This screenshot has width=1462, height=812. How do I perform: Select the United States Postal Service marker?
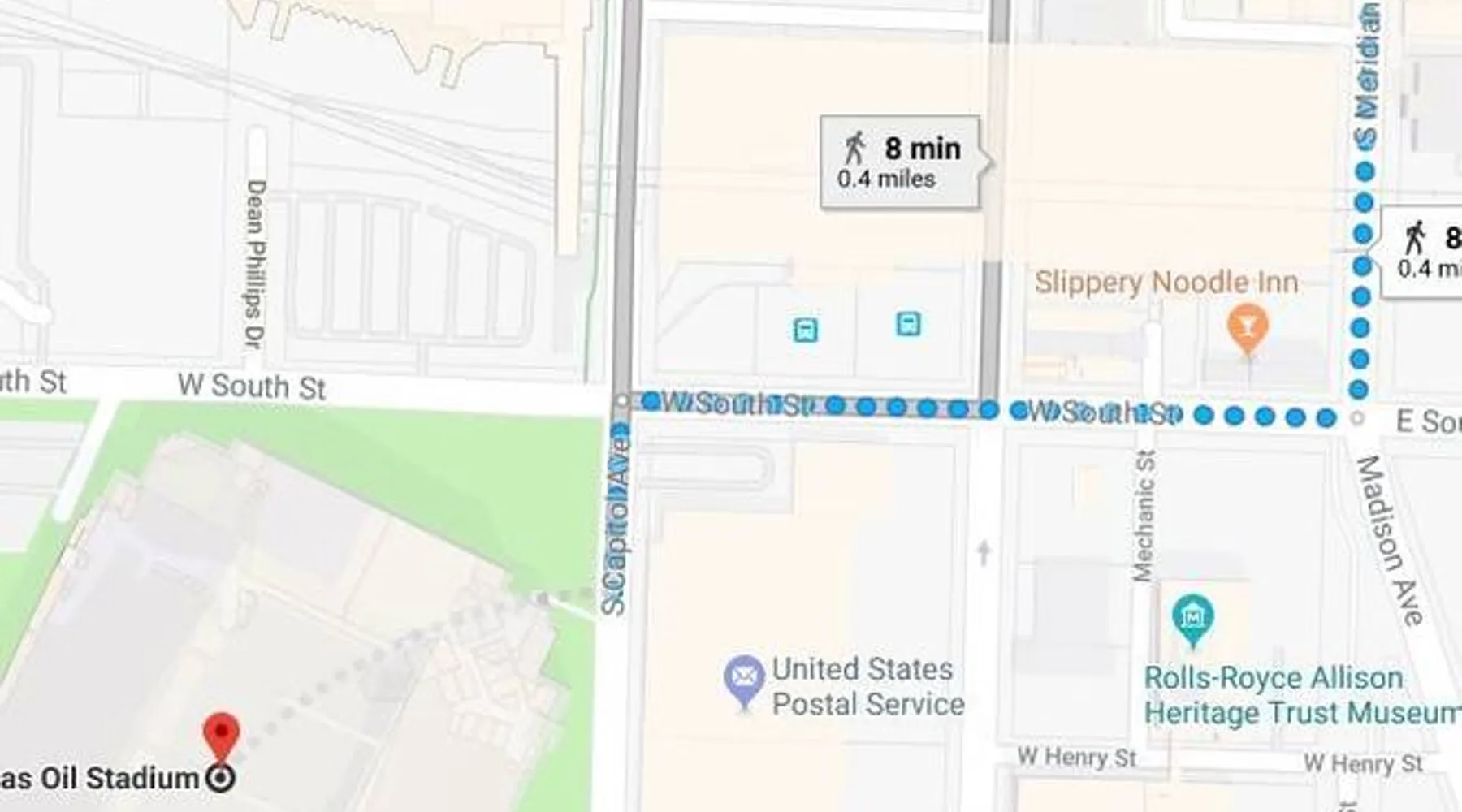[x=744, y=679]
